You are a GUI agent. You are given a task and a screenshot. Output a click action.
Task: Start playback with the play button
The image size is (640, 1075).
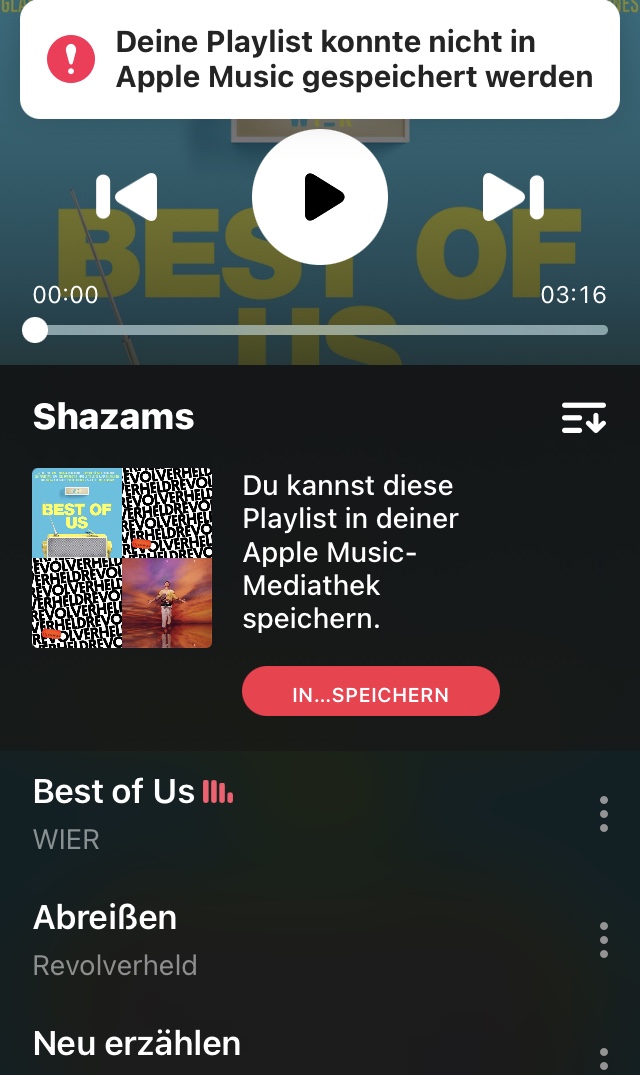[320, 197]
